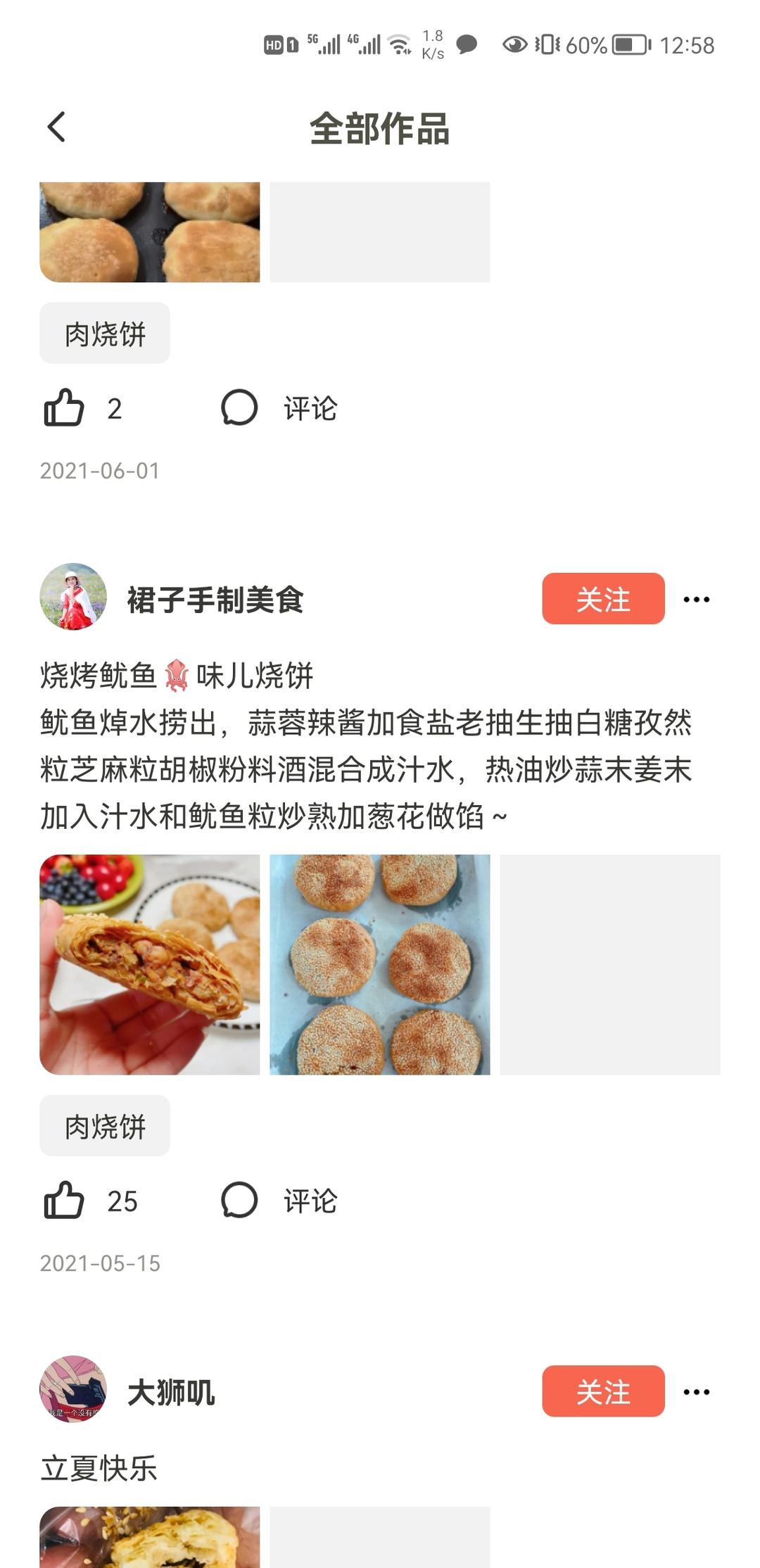The height and width of the screenshot is (1568, 760).
Task: Go back from 全部作品 page
Action: pyautogui.click(x=56, y=127)
